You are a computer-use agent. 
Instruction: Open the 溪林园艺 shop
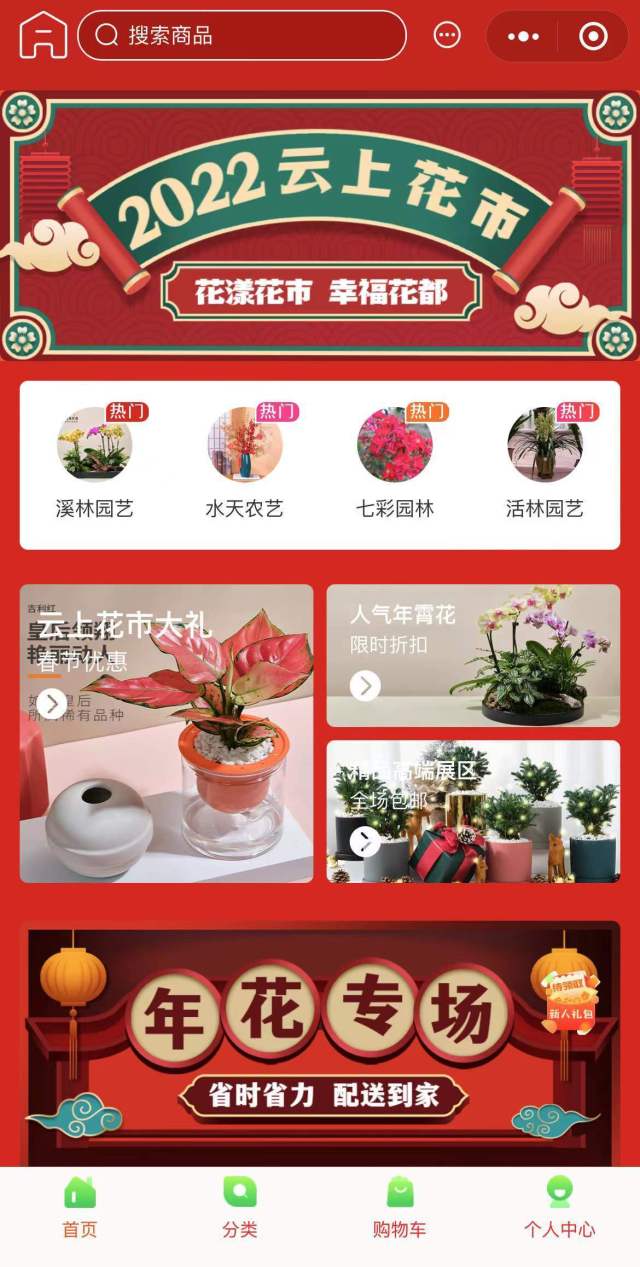click(95, 463)
